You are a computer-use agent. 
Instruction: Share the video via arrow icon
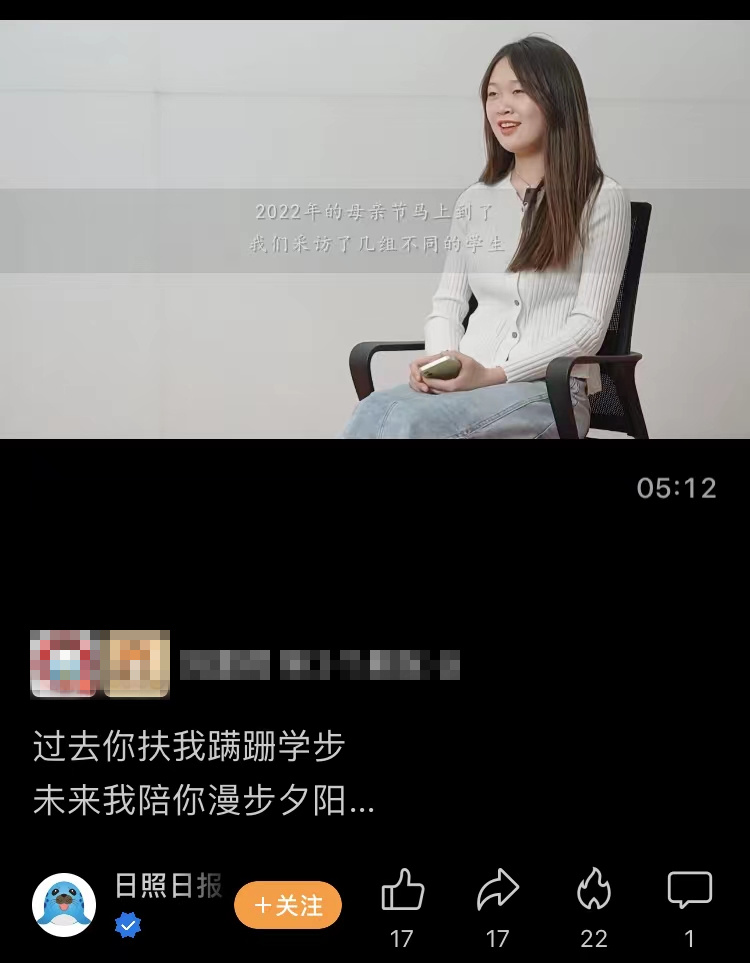[x=497, y=889]
